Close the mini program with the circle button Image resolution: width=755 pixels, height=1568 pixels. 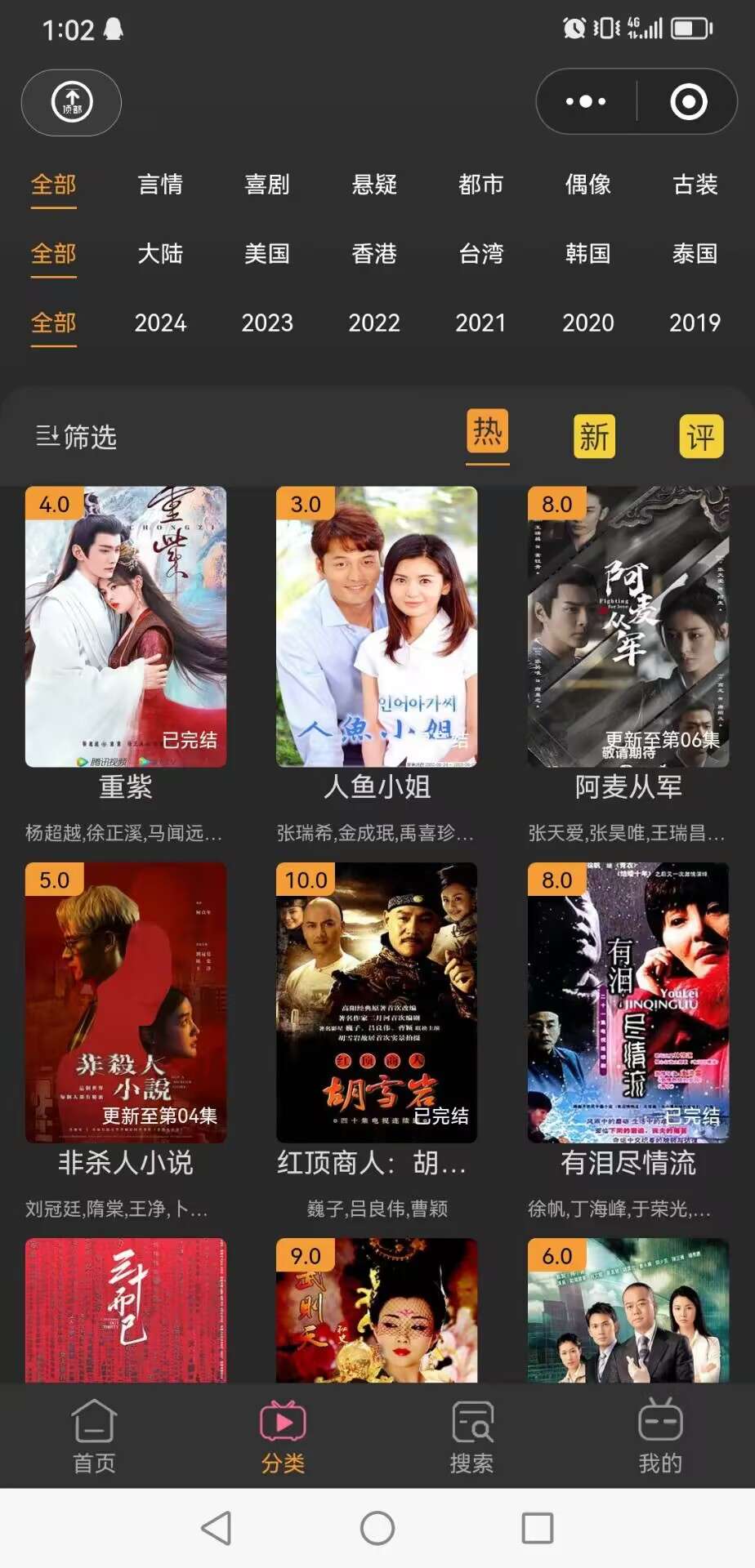[x=688, y=102]
